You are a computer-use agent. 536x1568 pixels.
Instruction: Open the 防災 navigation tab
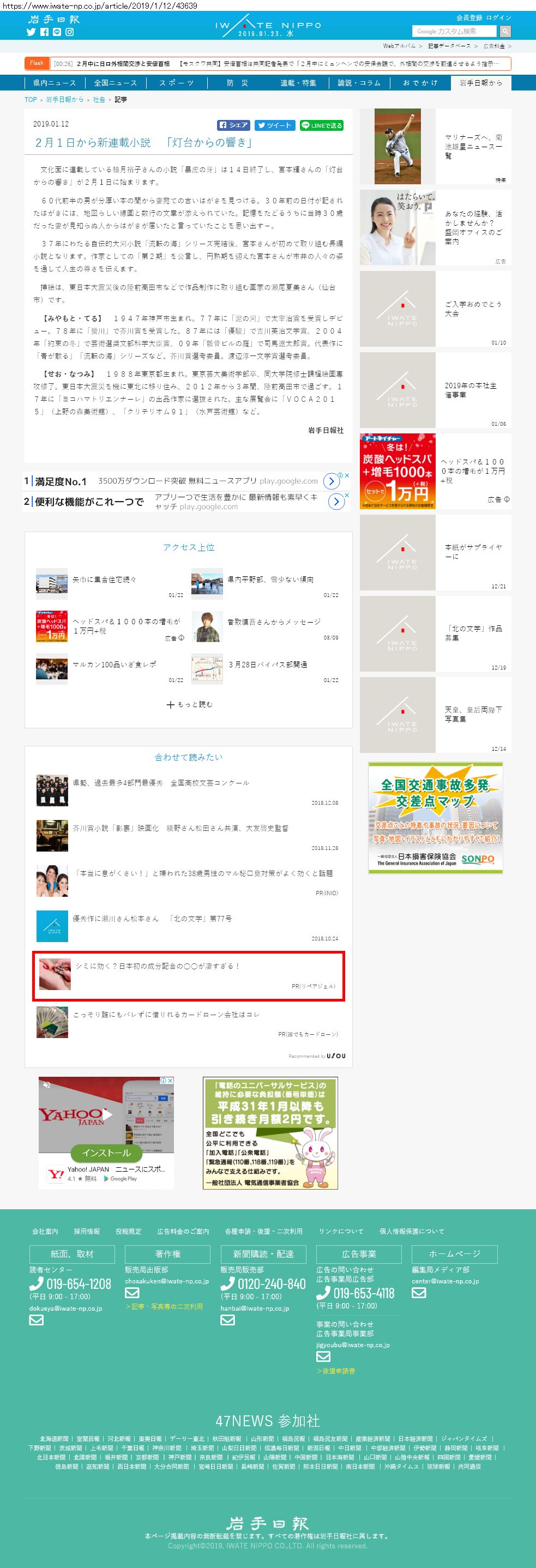click(238, 83)
